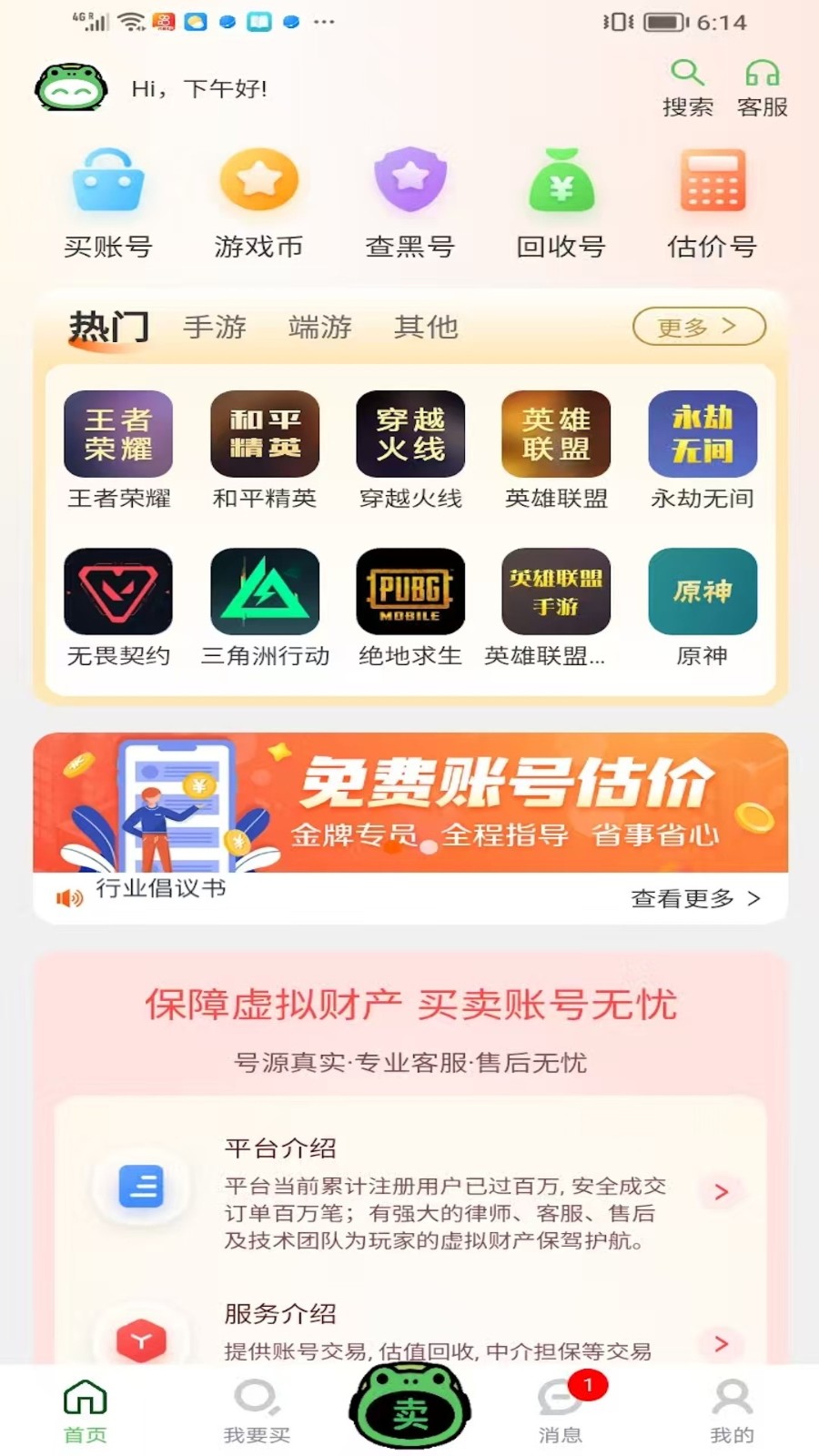Image resolution: width=819 pixels, height=1456 pixels.
Task: Open 查黑号 shortcut
Action: point(410,203)
